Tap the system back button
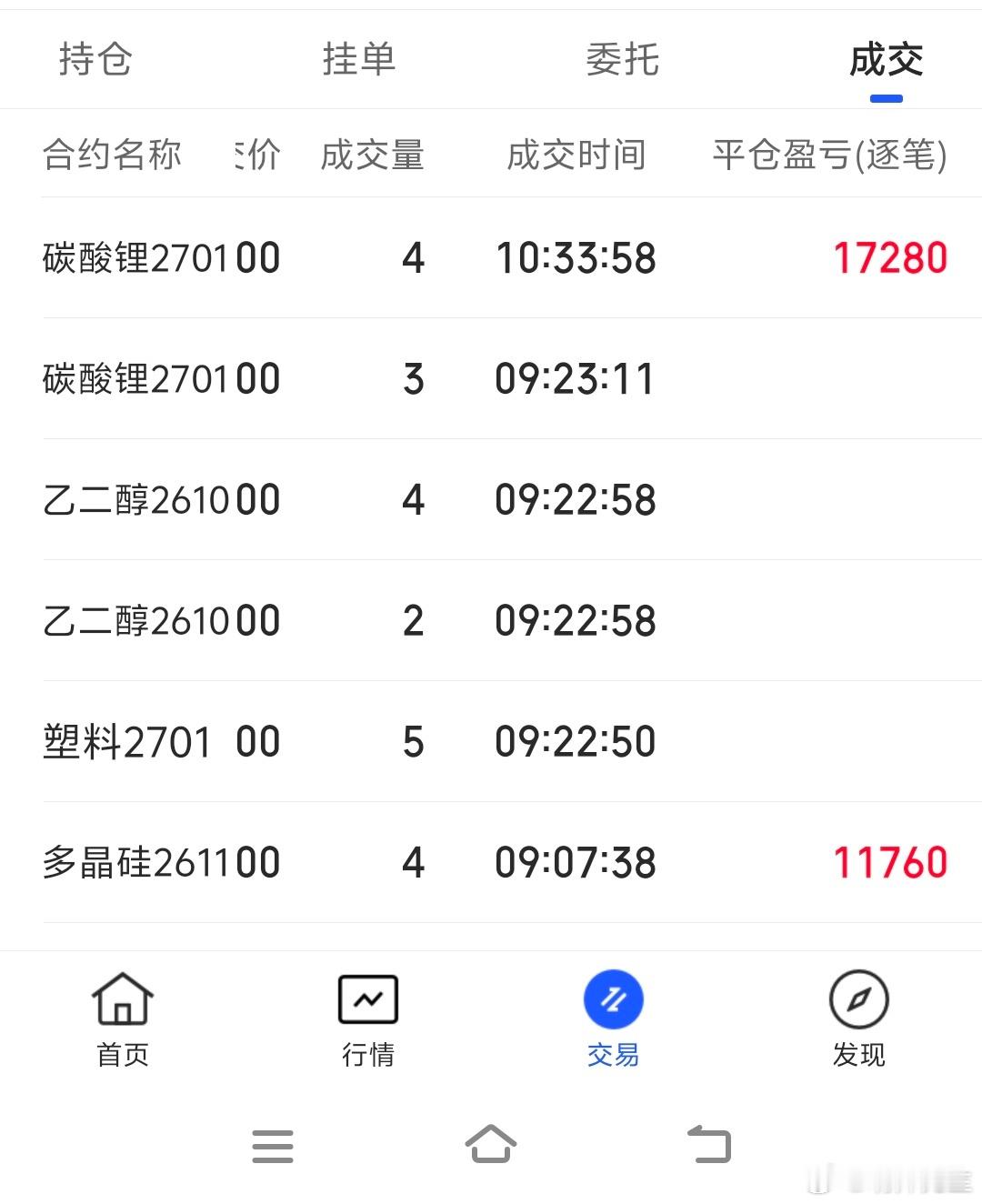 (709, 1145)
